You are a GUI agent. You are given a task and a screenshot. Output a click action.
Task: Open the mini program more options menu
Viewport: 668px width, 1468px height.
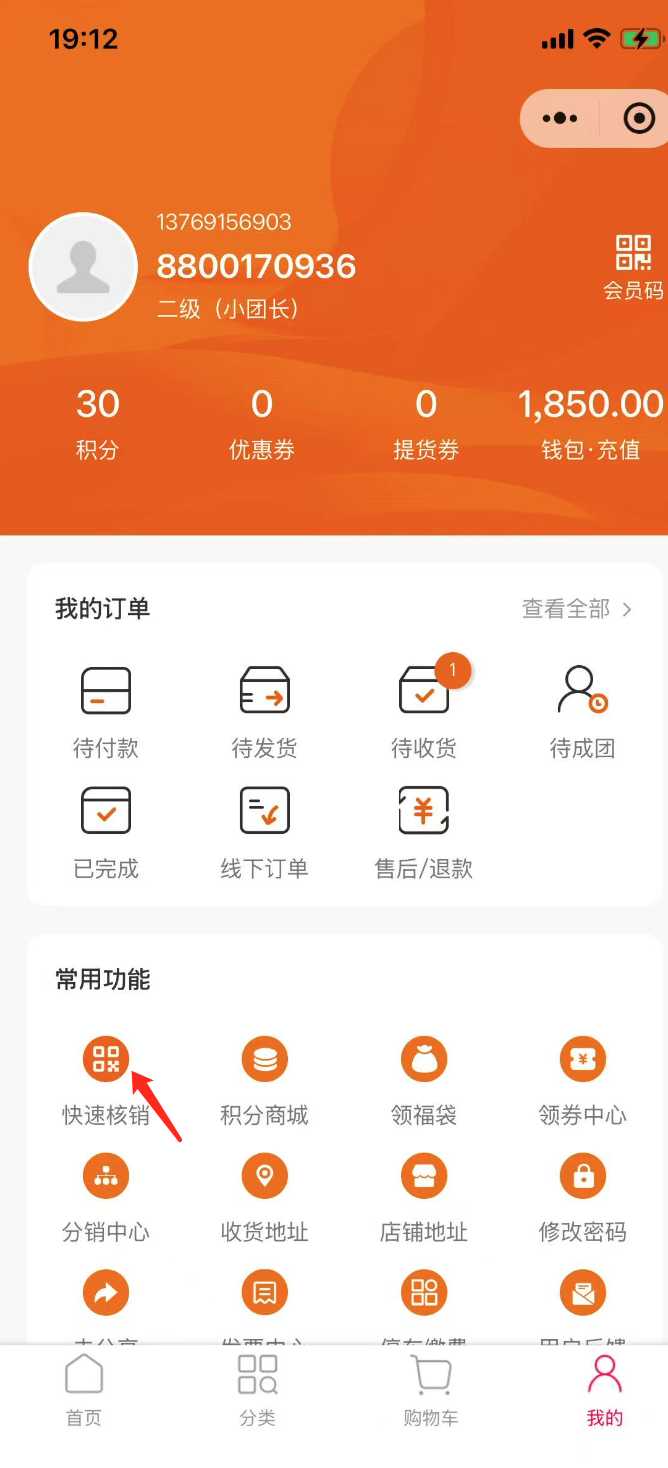pos(560,119)
